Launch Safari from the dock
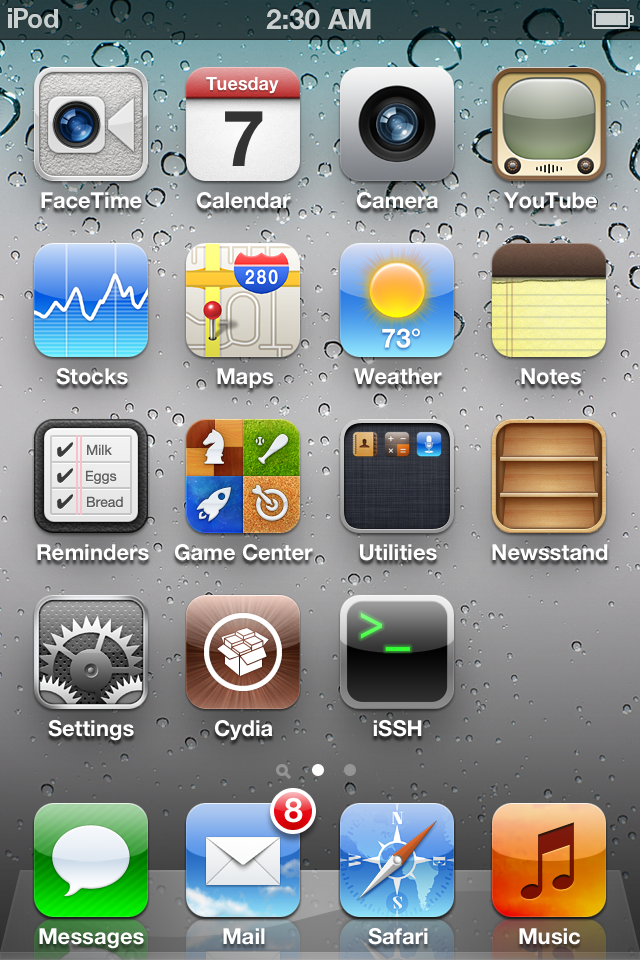 point(397,860)
